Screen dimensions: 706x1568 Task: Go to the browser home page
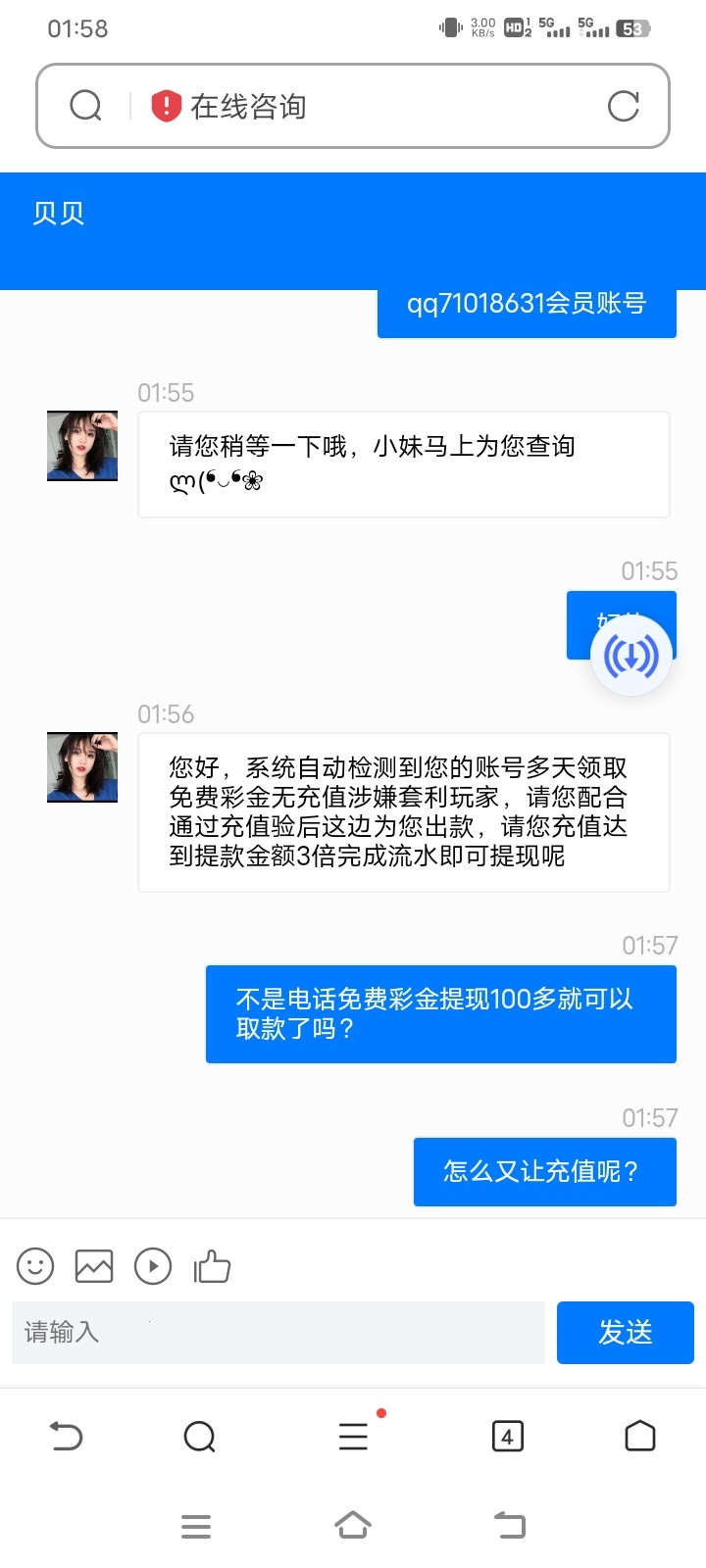click(x=639, y=1437)
